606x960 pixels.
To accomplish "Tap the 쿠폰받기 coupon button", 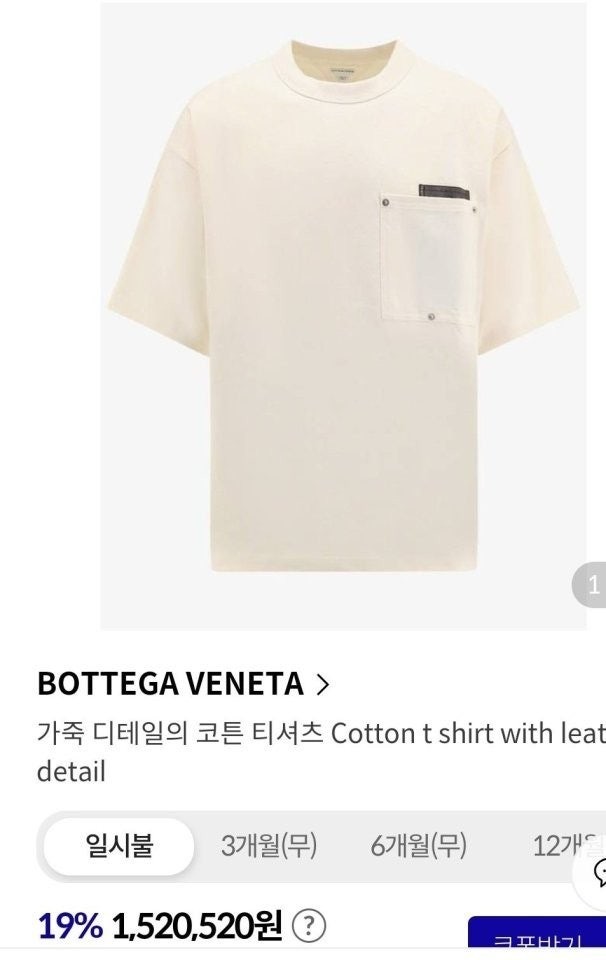I will click(x=537, y=938).
